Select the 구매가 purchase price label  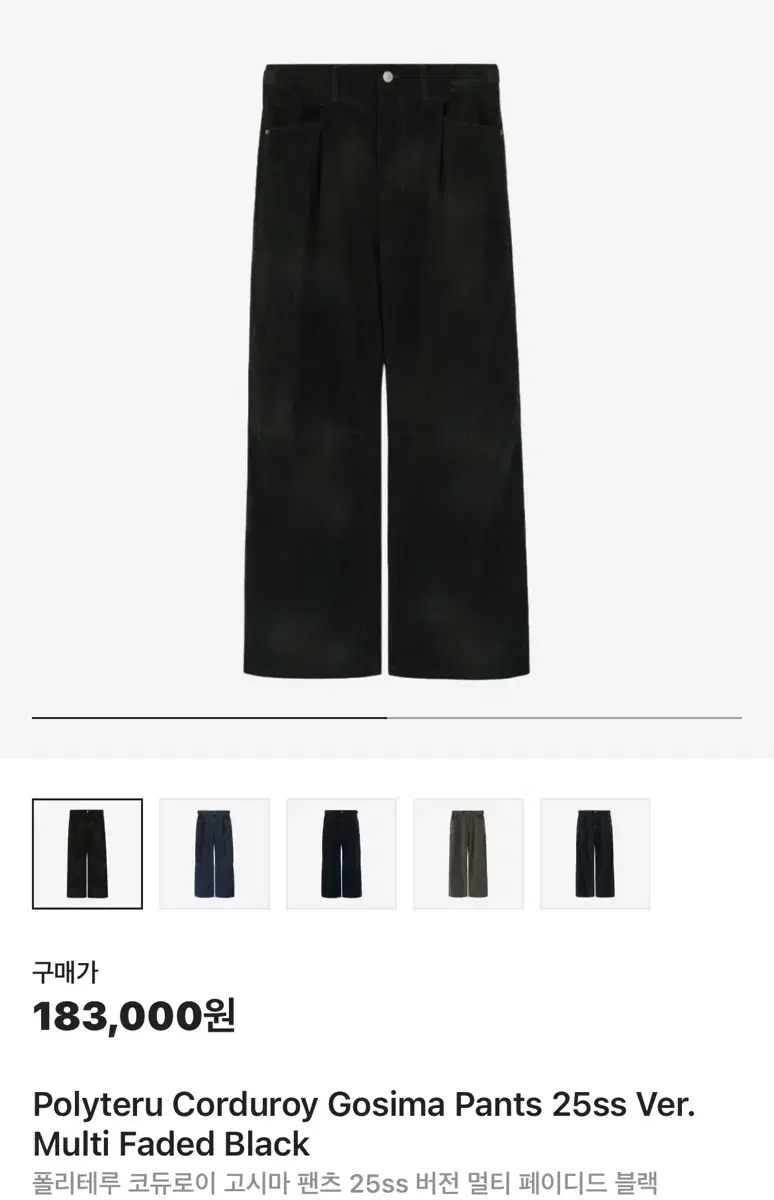pyautogui.click(x=64, y=969)
